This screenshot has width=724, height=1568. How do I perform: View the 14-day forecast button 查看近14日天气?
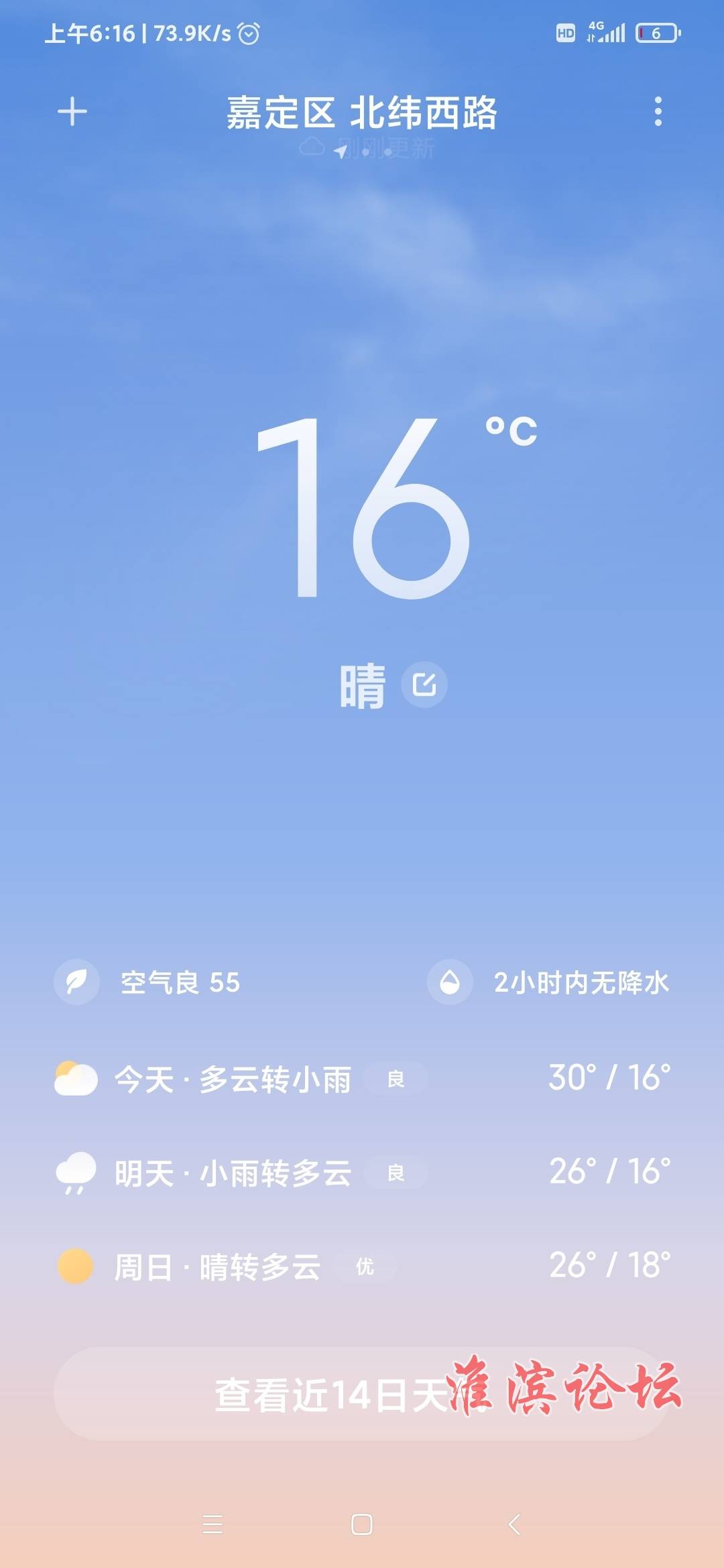(x=362, y=1394)
